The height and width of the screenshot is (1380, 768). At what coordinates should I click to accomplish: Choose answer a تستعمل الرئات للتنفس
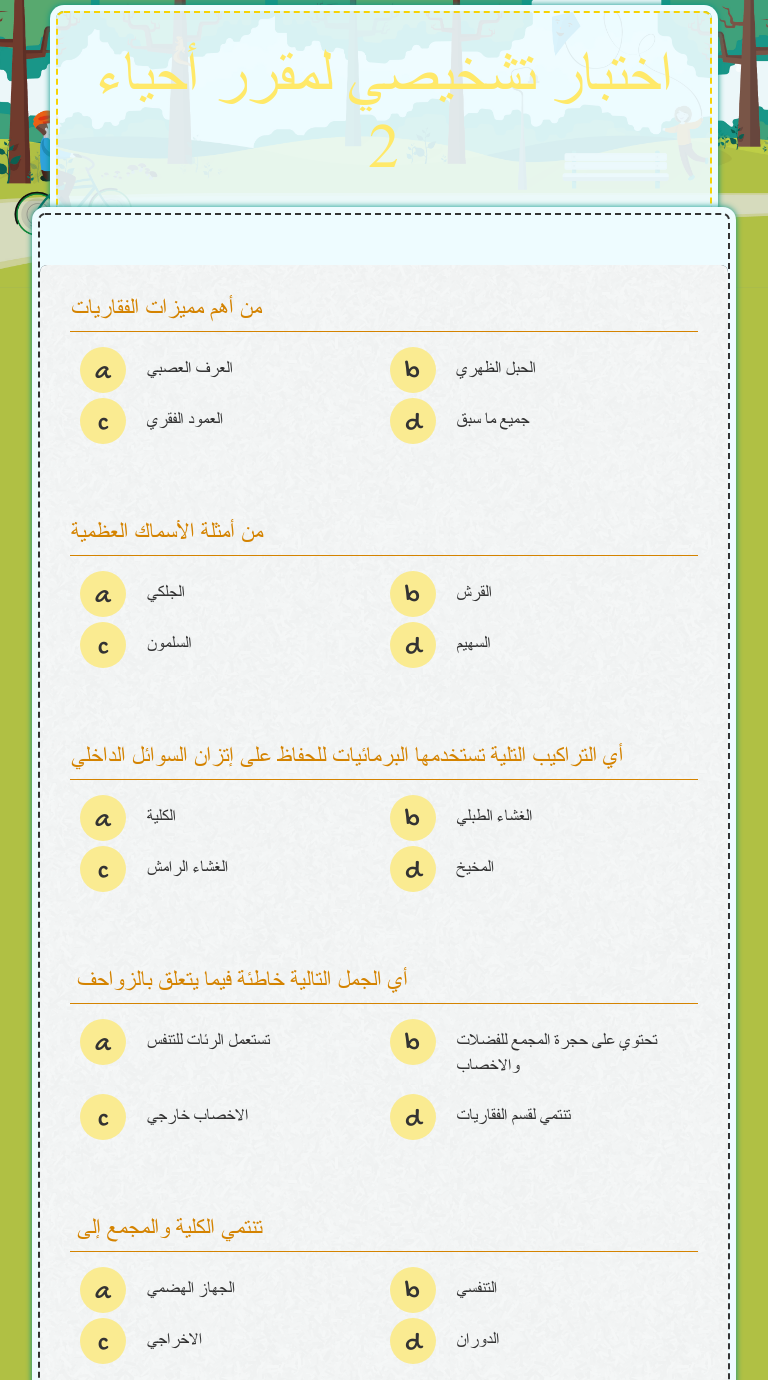[103, 1042]
